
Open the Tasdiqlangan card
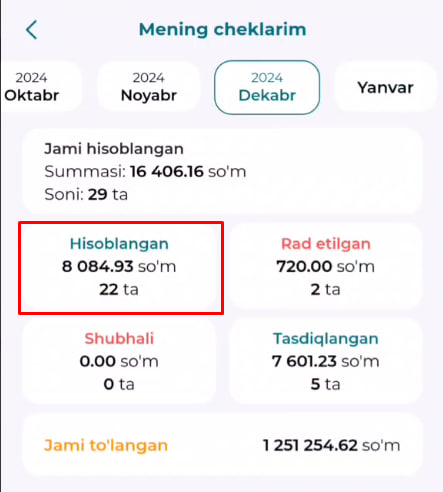(x=326, y=361)
